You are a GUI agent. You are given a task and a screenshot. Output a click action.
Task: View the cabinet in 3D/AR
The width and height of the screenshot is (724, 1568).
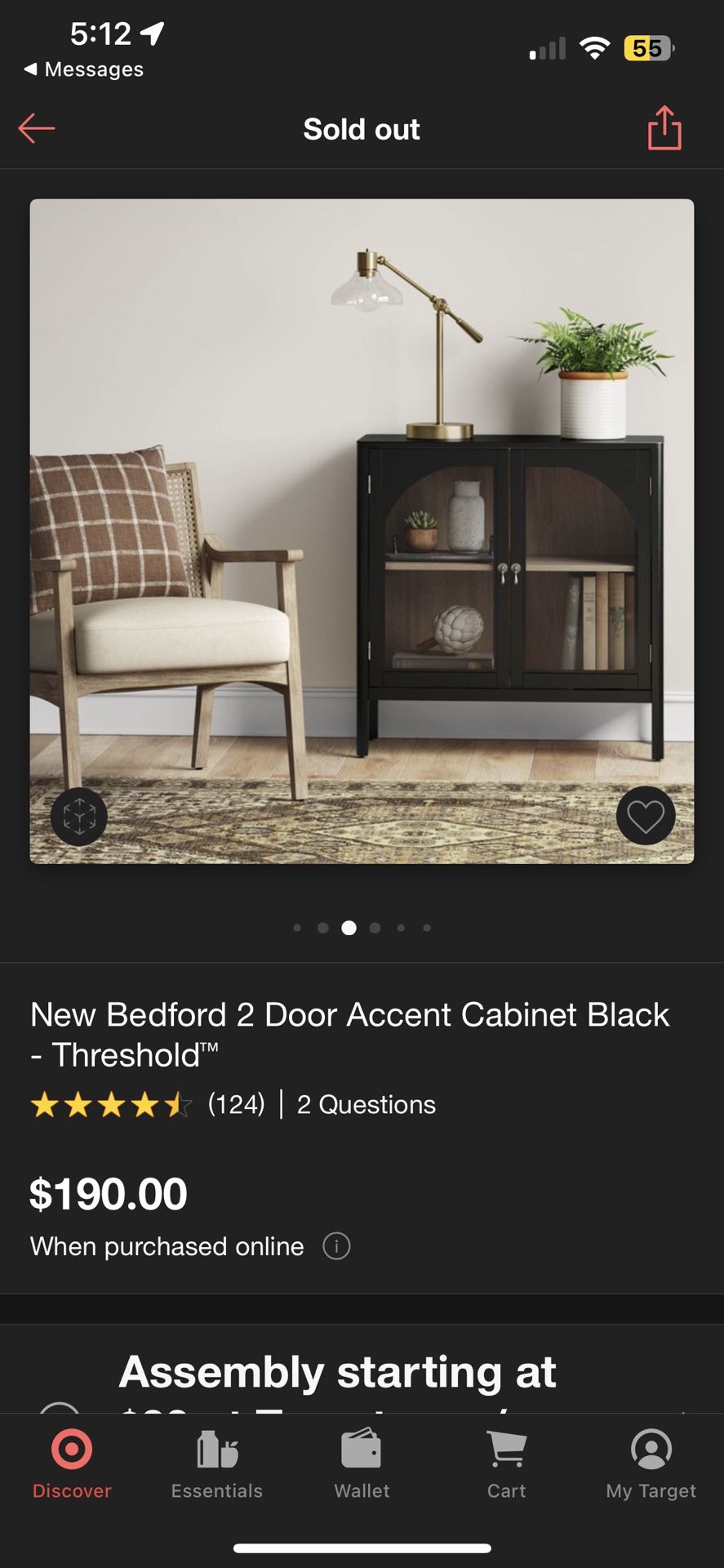tap(79, 816)
